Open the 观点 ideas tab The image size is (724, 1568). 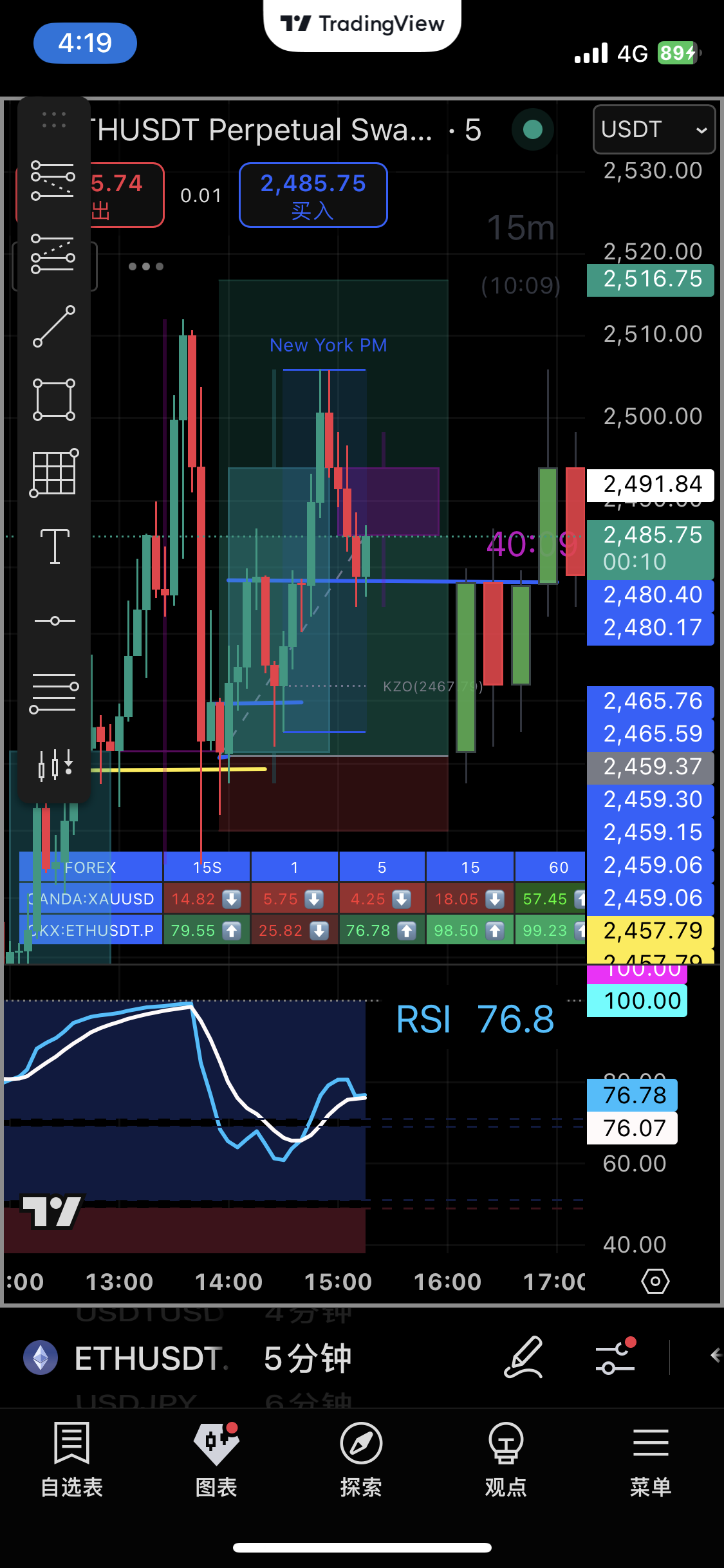click(x=506, y=1459)
